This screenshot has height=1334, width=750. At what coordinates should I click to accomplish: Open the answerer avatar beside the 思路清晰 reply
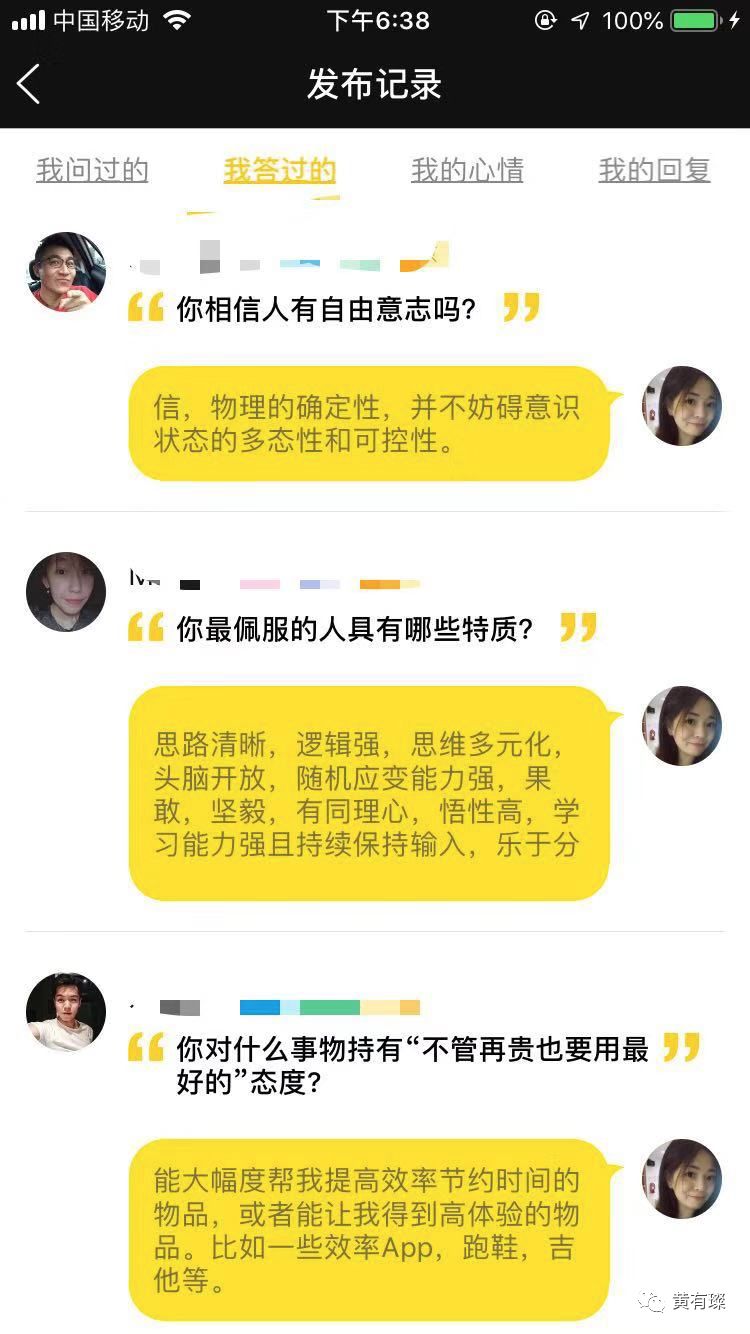pos(682,726)
